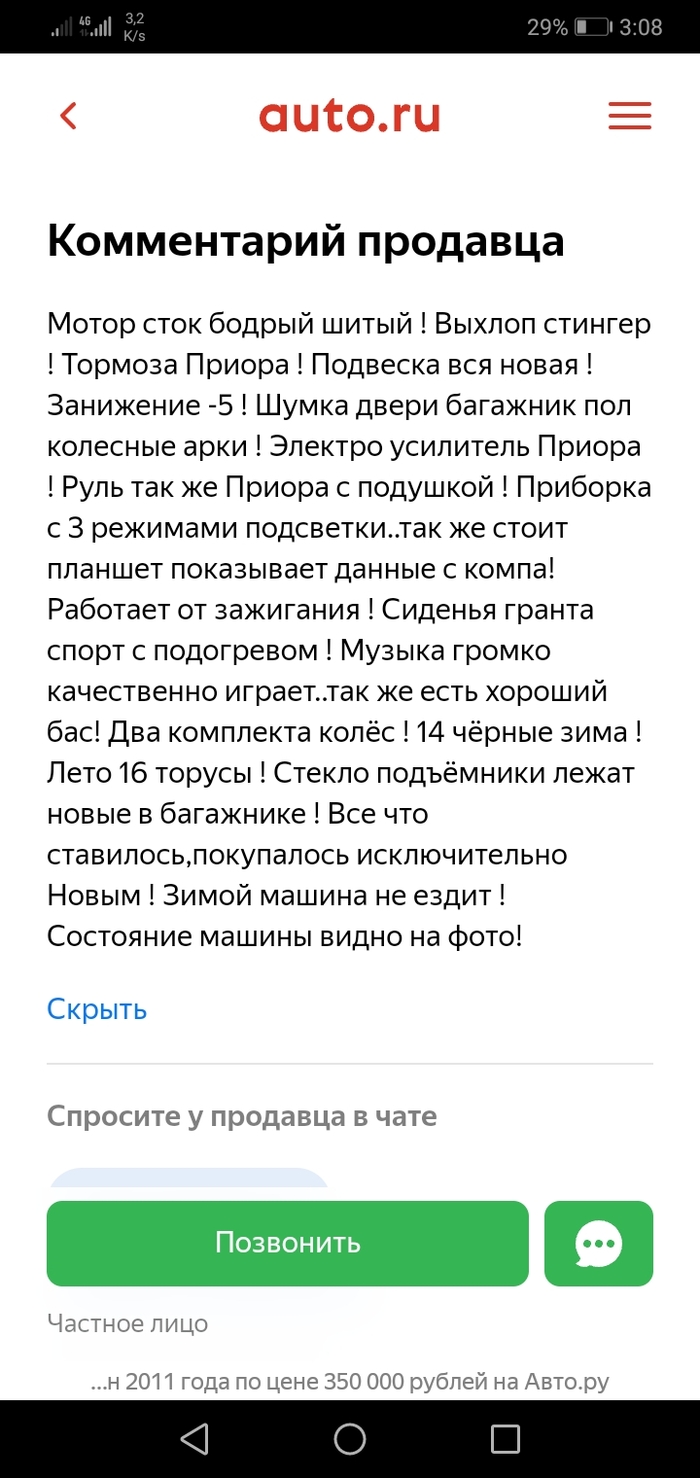Open the hamburger menu
Image resolution: width=700 pixels, height=1478 pixels.
tap(630, 116)
